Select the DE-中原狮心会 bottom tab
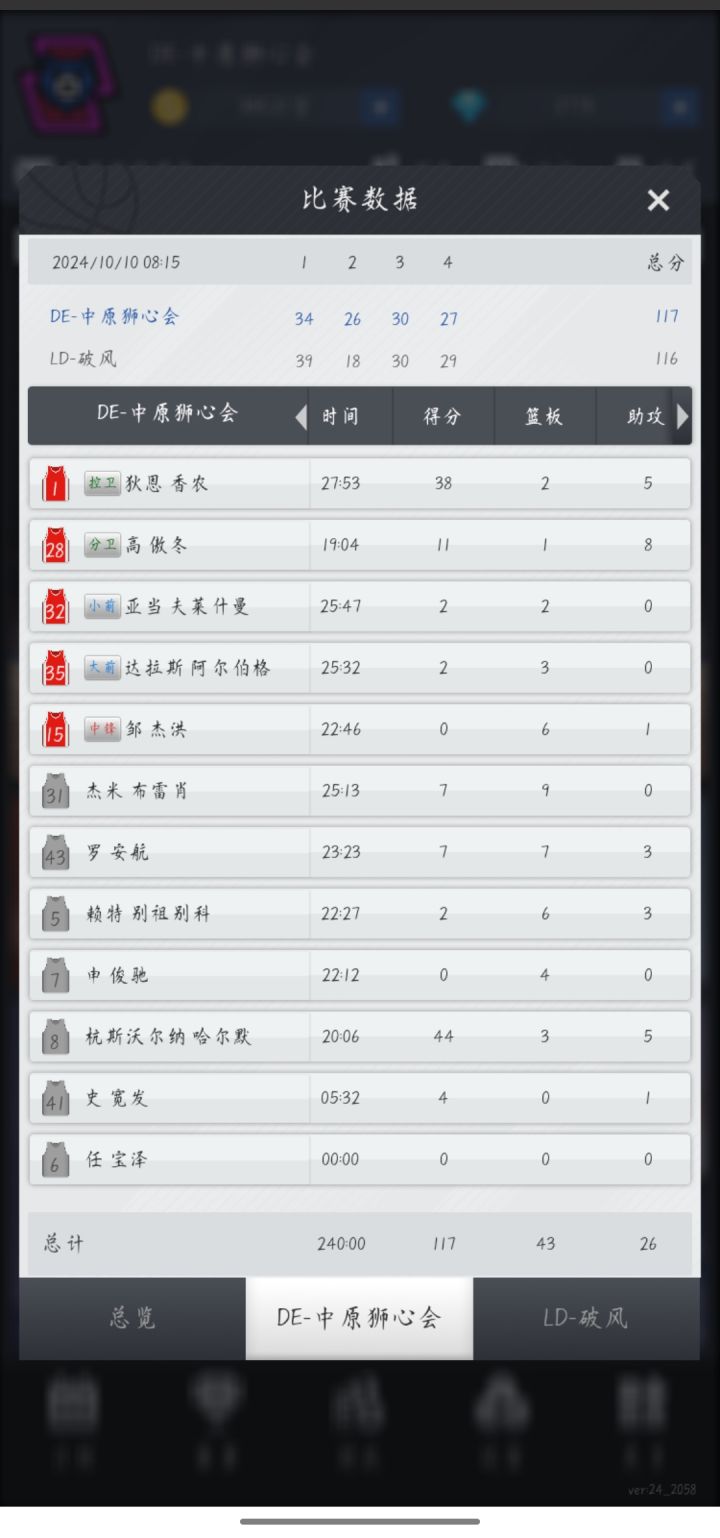 (x=359, y=1318)
